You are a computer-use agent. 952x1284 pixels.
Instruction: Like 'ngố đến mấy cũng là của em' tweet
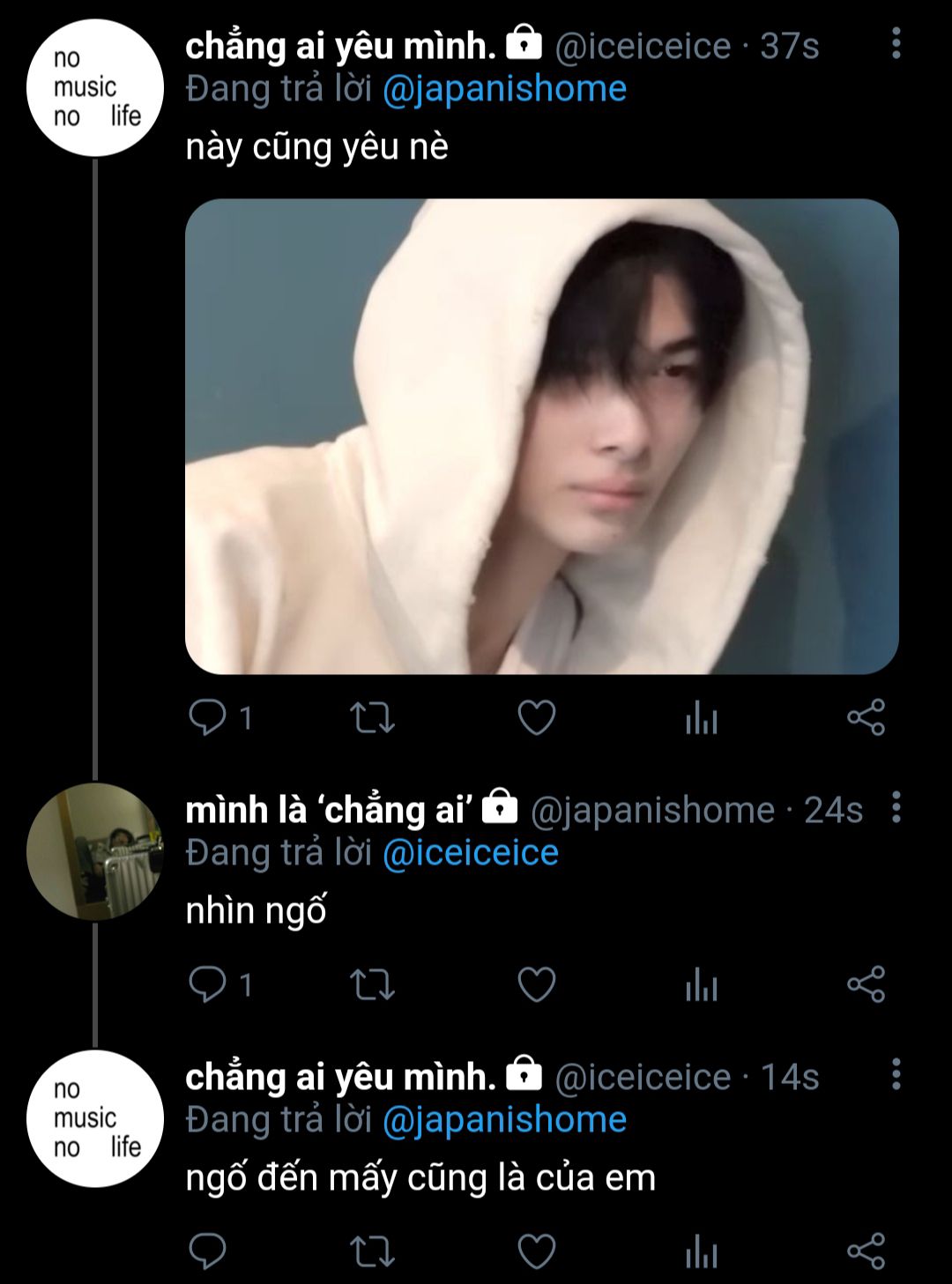coord(536,1251)
